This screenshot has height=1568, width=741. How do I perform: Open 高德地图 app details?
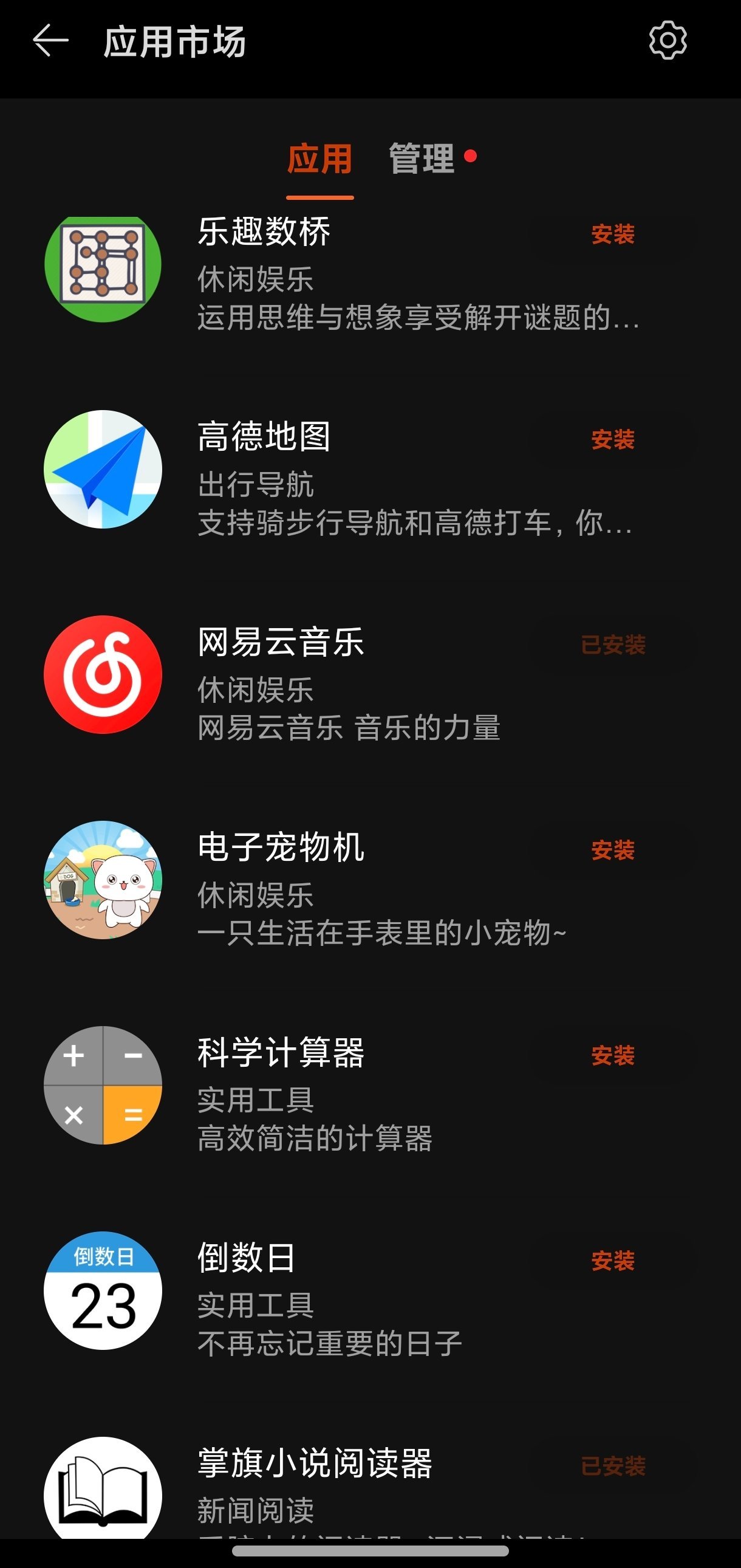(x=264, y=437)
